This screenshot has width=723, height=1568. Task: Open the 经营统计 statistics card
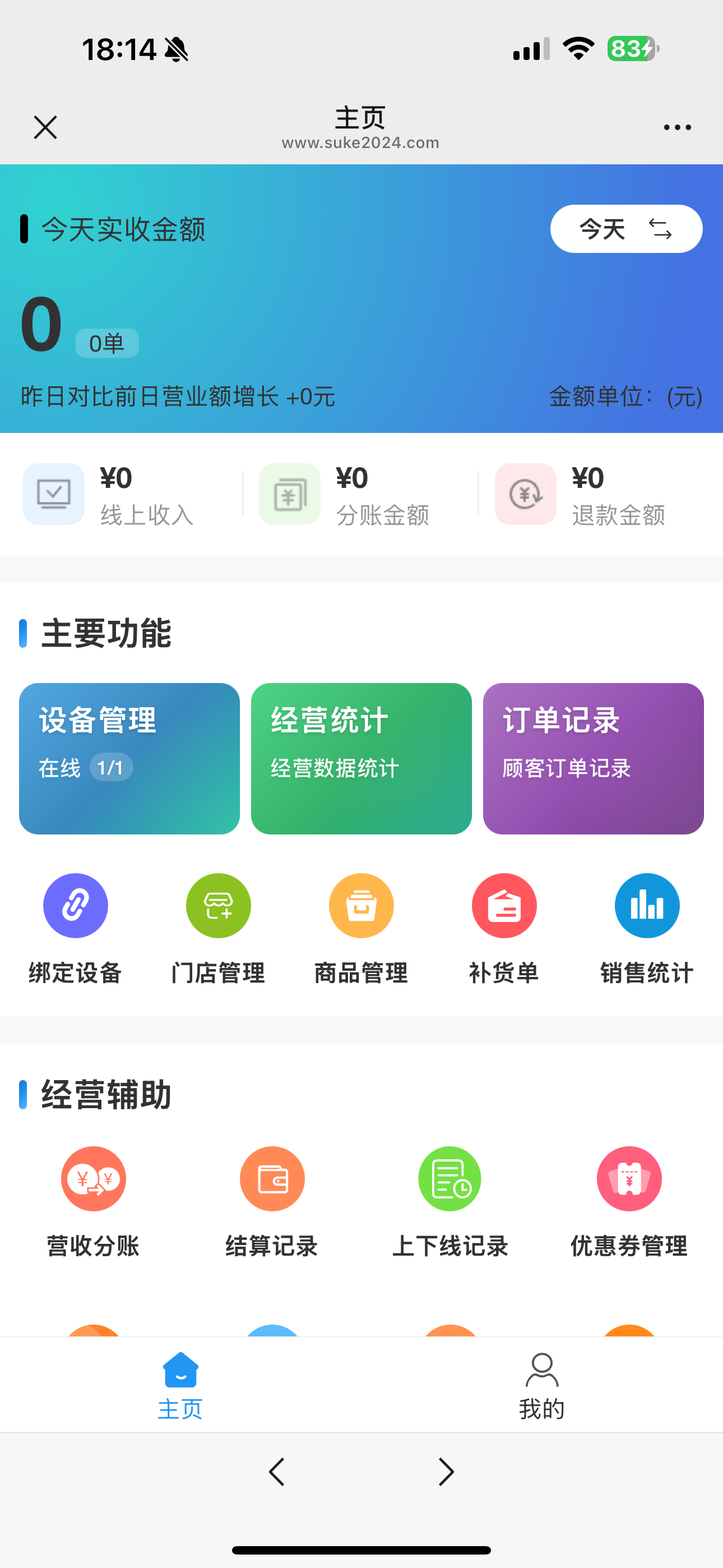pos(361,758)
